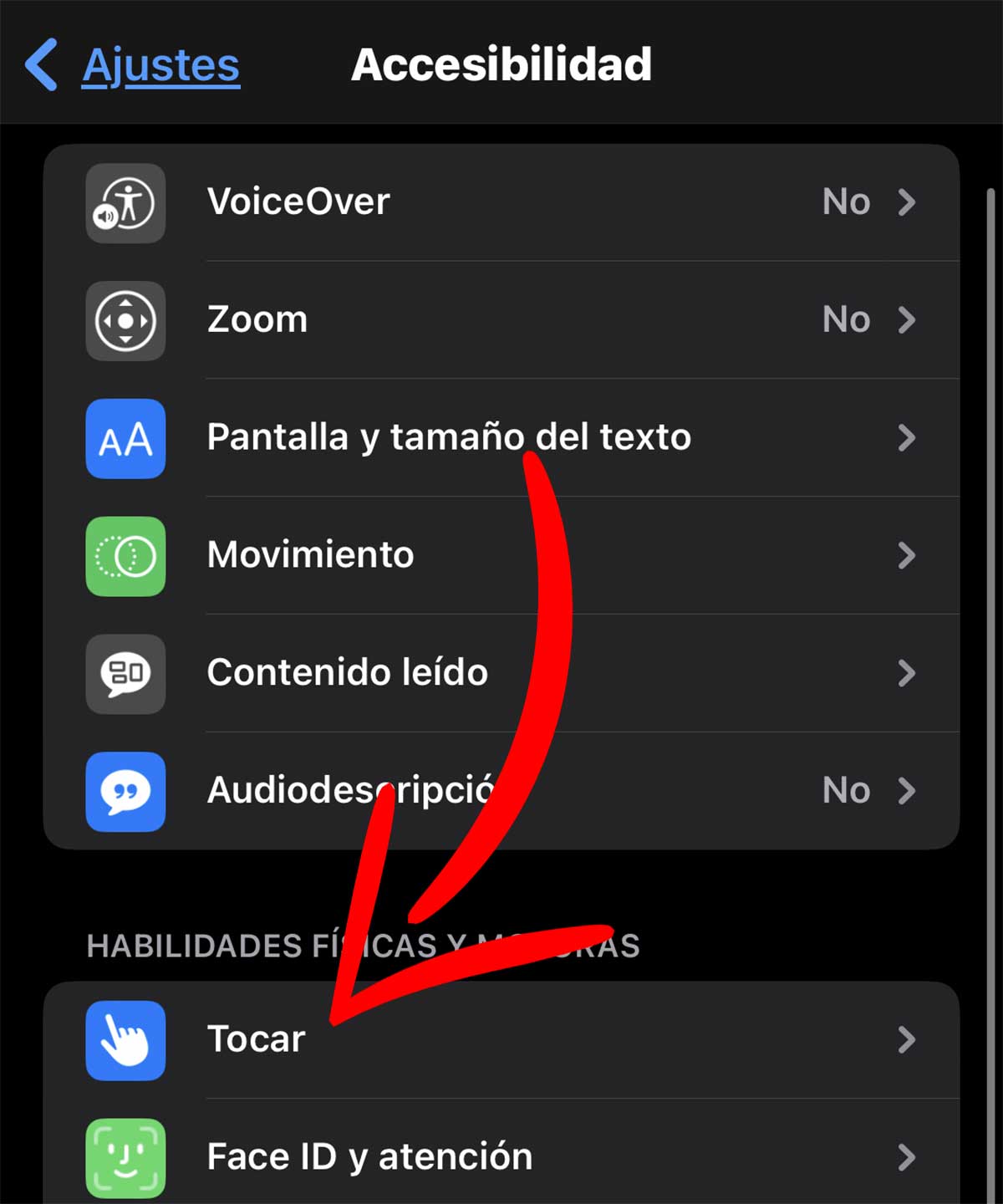Open Face ID y atención
This screenshot has width=1003, height=1204.
tap(501, 1157)
